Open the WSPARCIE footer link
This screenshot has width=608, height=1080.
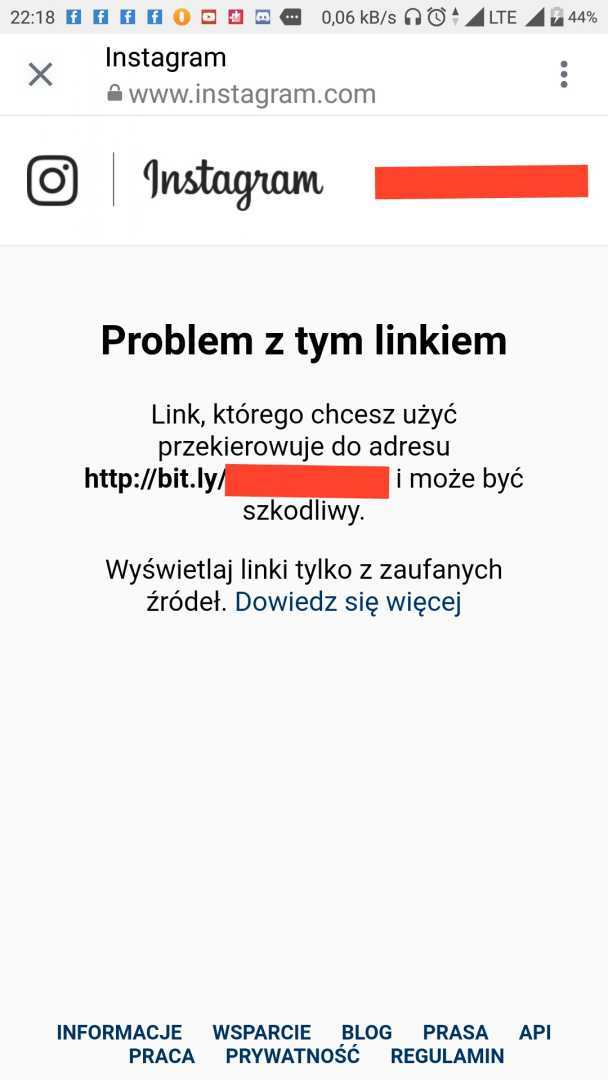[x=261, y=1032]
